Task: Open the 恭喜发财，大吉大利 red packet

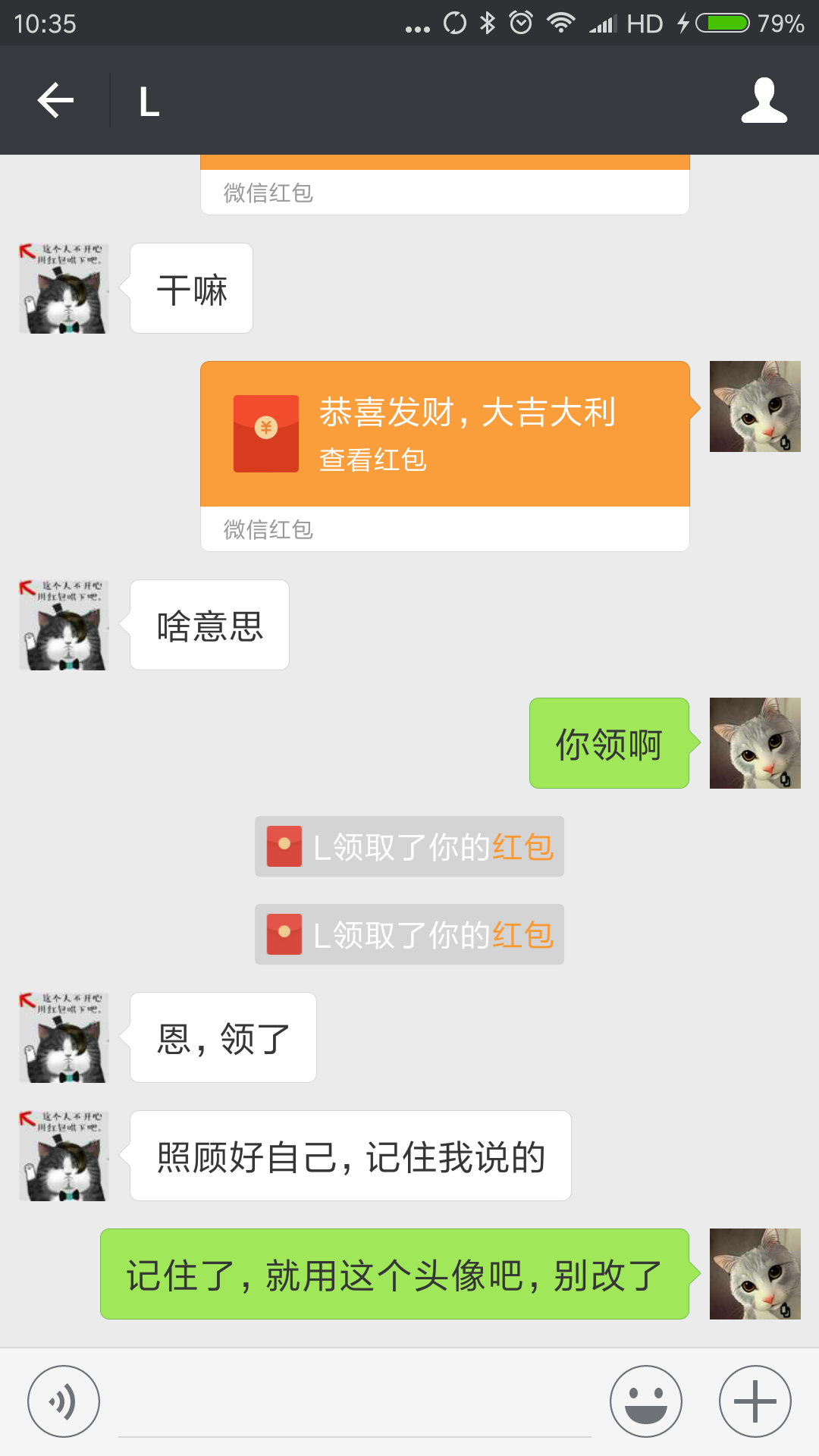Action: (444, 435)
